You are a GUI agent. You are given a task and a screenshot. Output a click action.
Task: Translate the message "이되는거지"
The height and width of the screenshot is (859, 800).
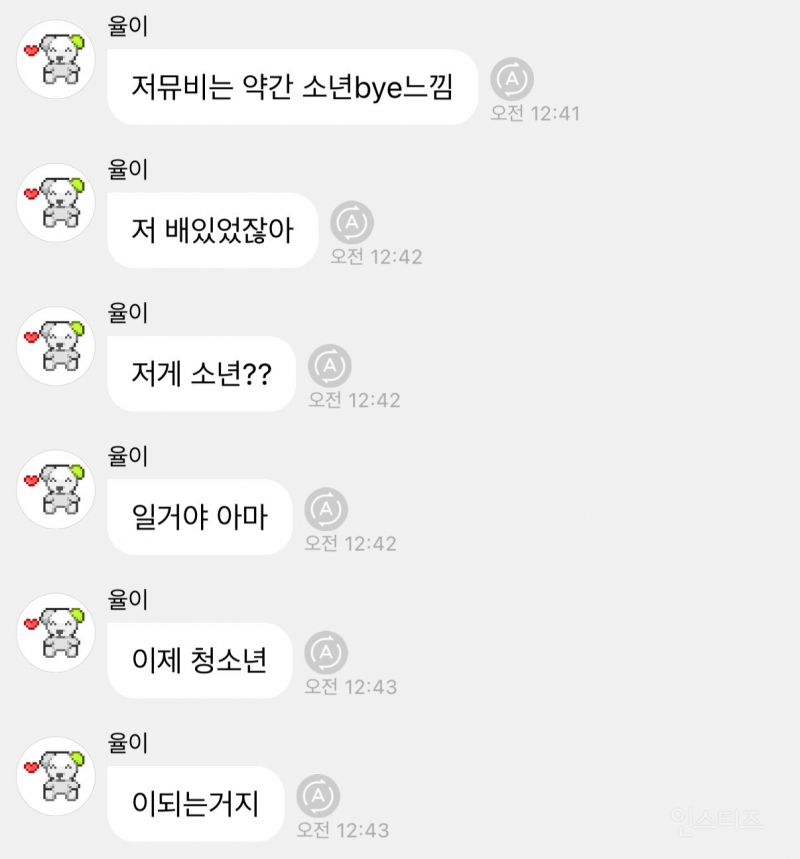(318, 796)
